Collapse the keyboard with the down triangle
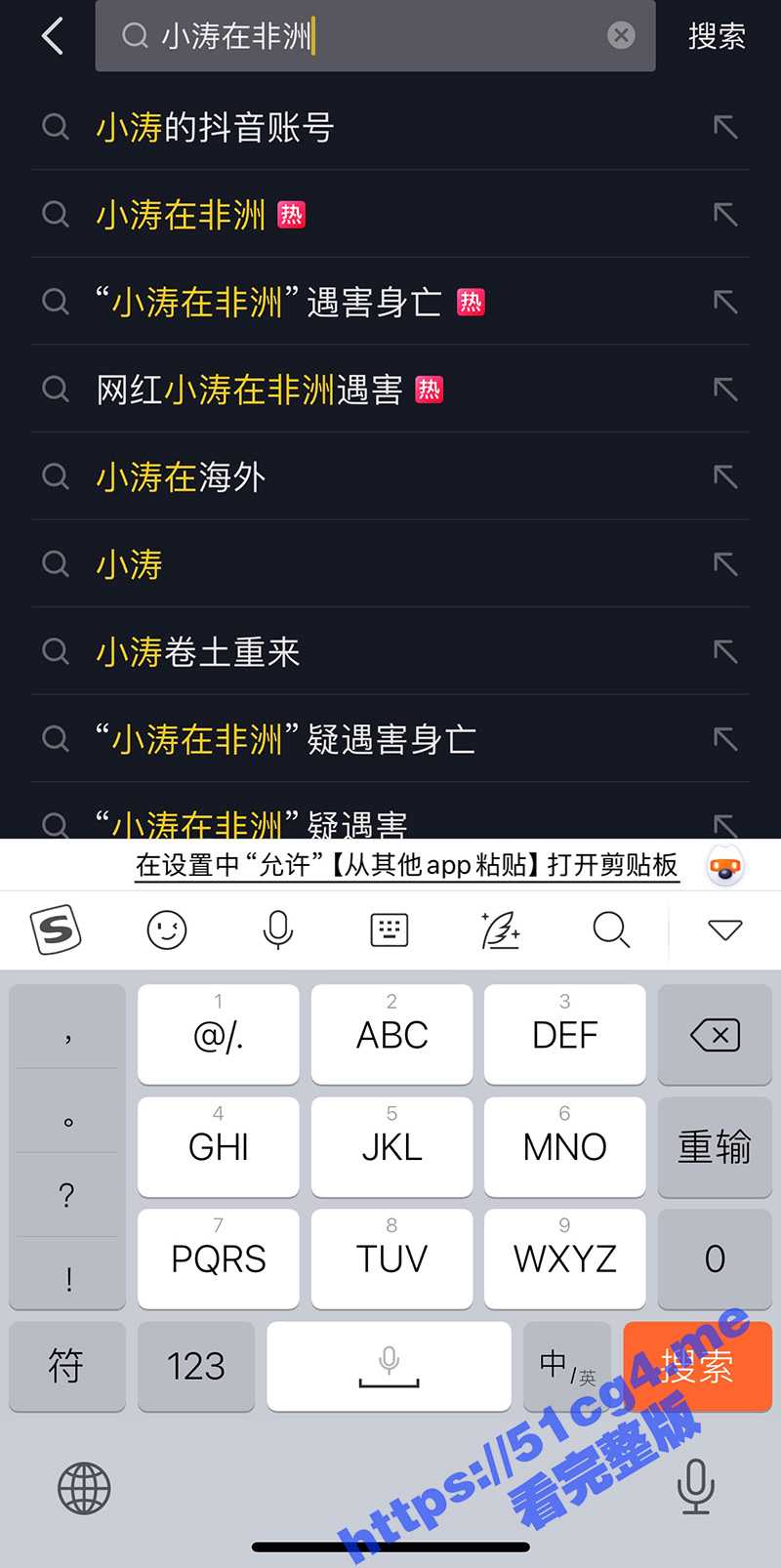Viewport: 781px width, 1568px height. point(724,929)
